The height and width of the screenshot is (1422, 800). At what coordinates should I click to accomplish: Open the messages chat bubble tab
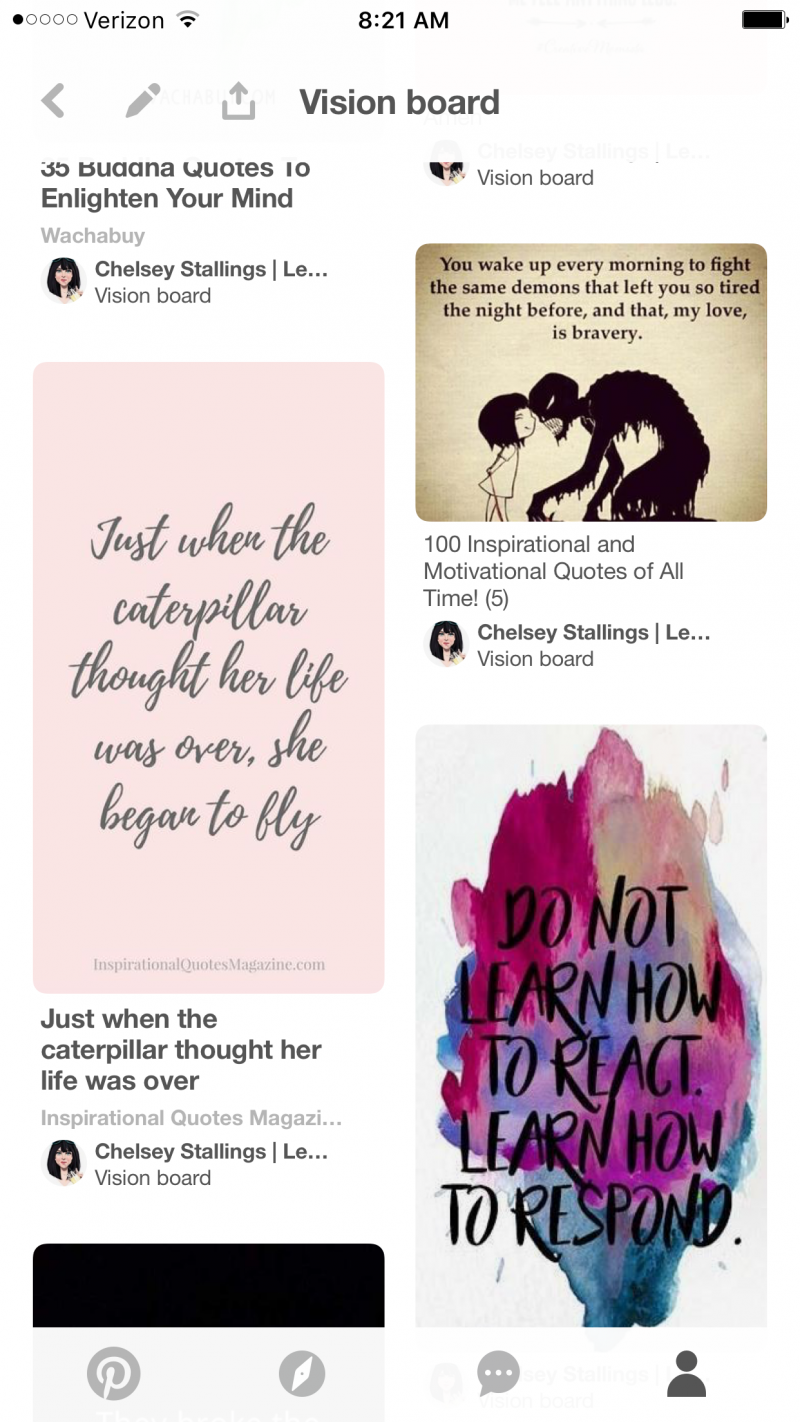[498, 1373]
